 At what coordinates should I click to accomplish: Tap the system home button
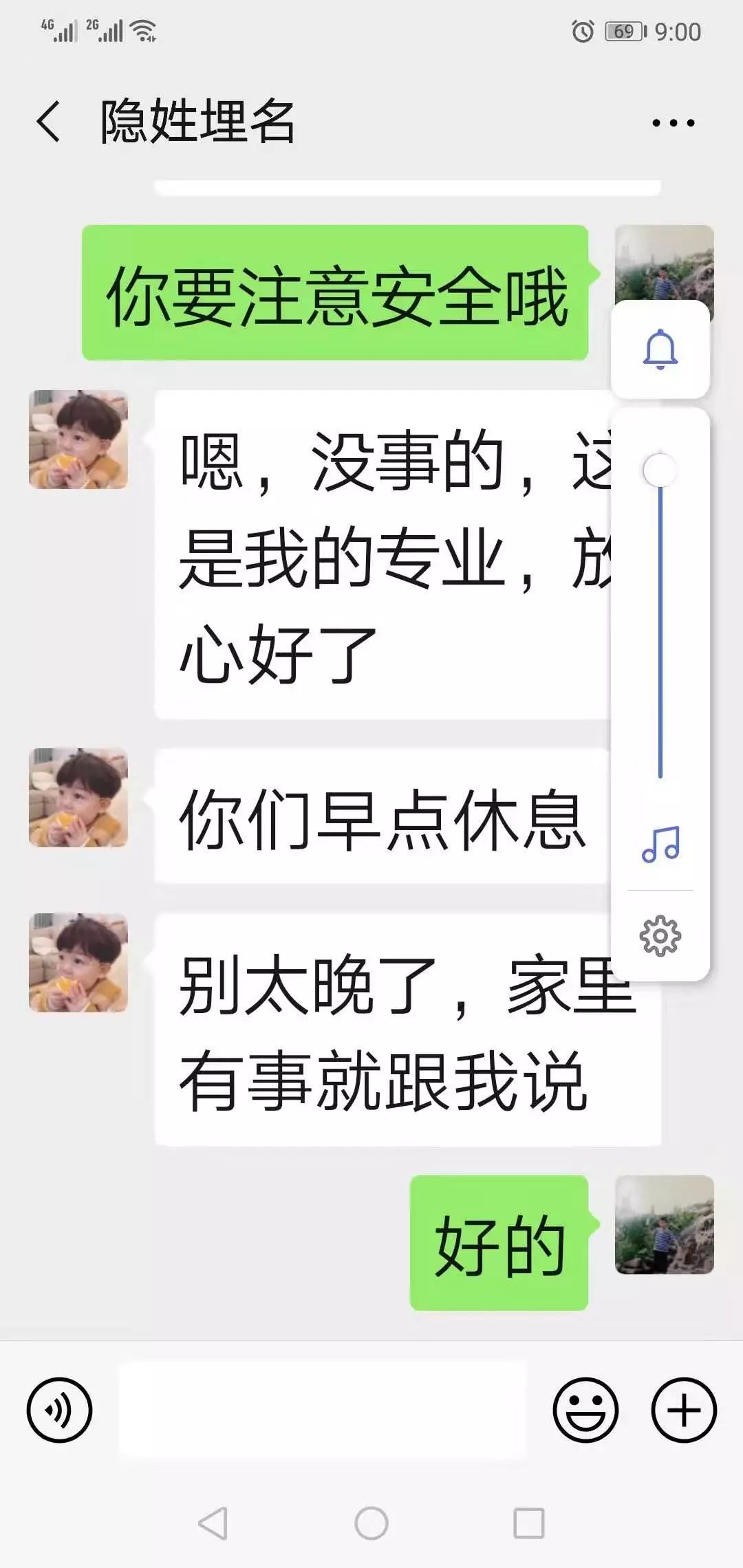pos(371,1523)
